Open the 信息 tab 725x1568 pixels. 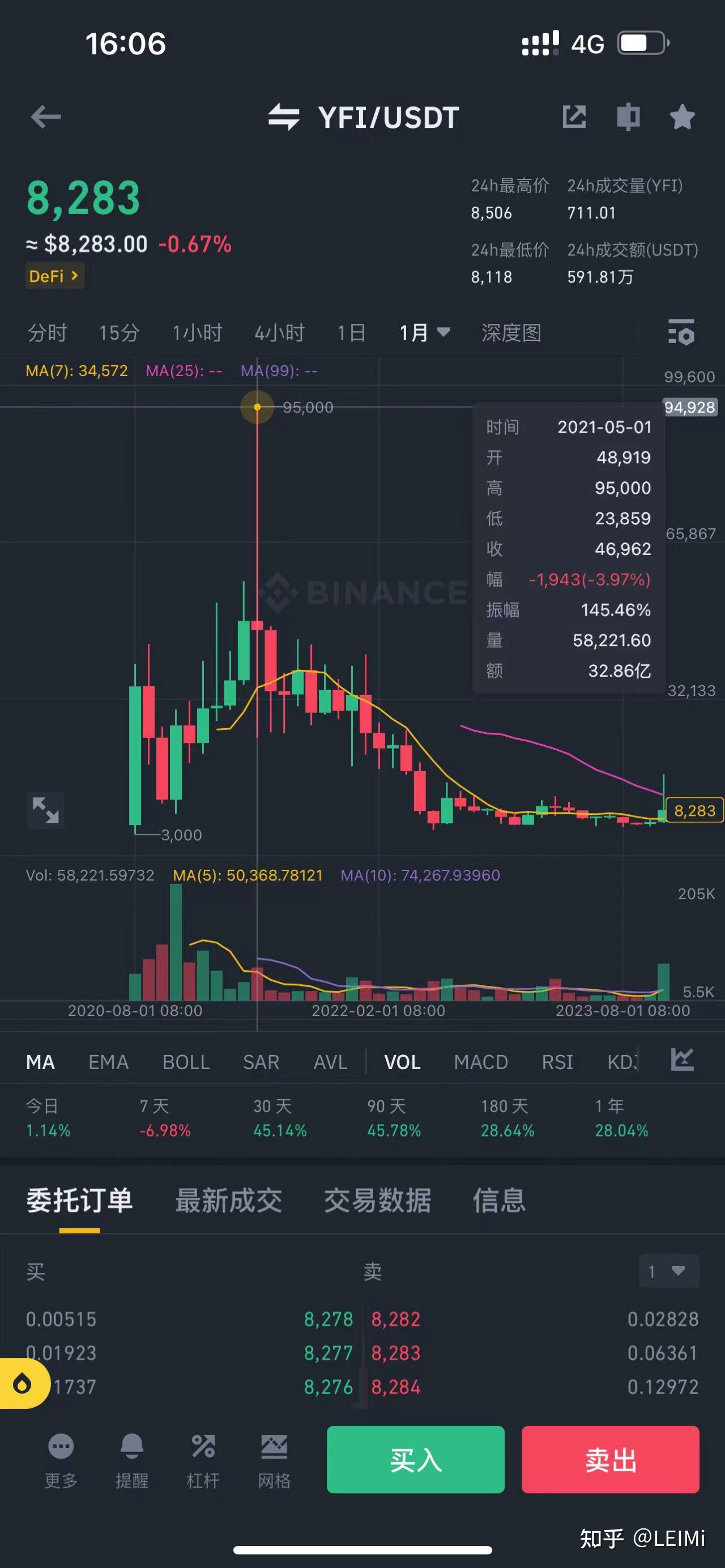(x=499, y=1200)
